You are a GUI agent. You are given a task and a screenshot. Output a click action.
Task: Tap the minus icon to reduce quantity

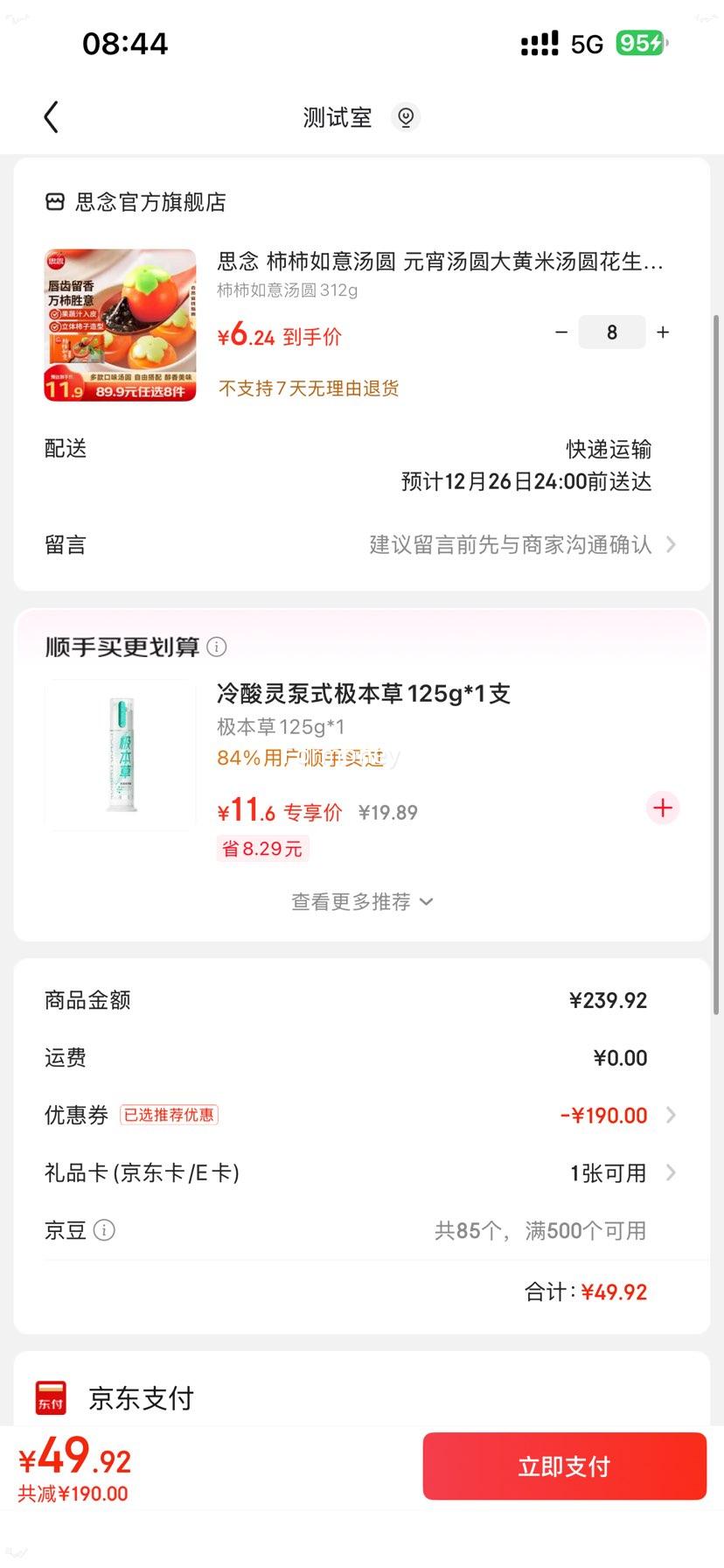(560, 332)
